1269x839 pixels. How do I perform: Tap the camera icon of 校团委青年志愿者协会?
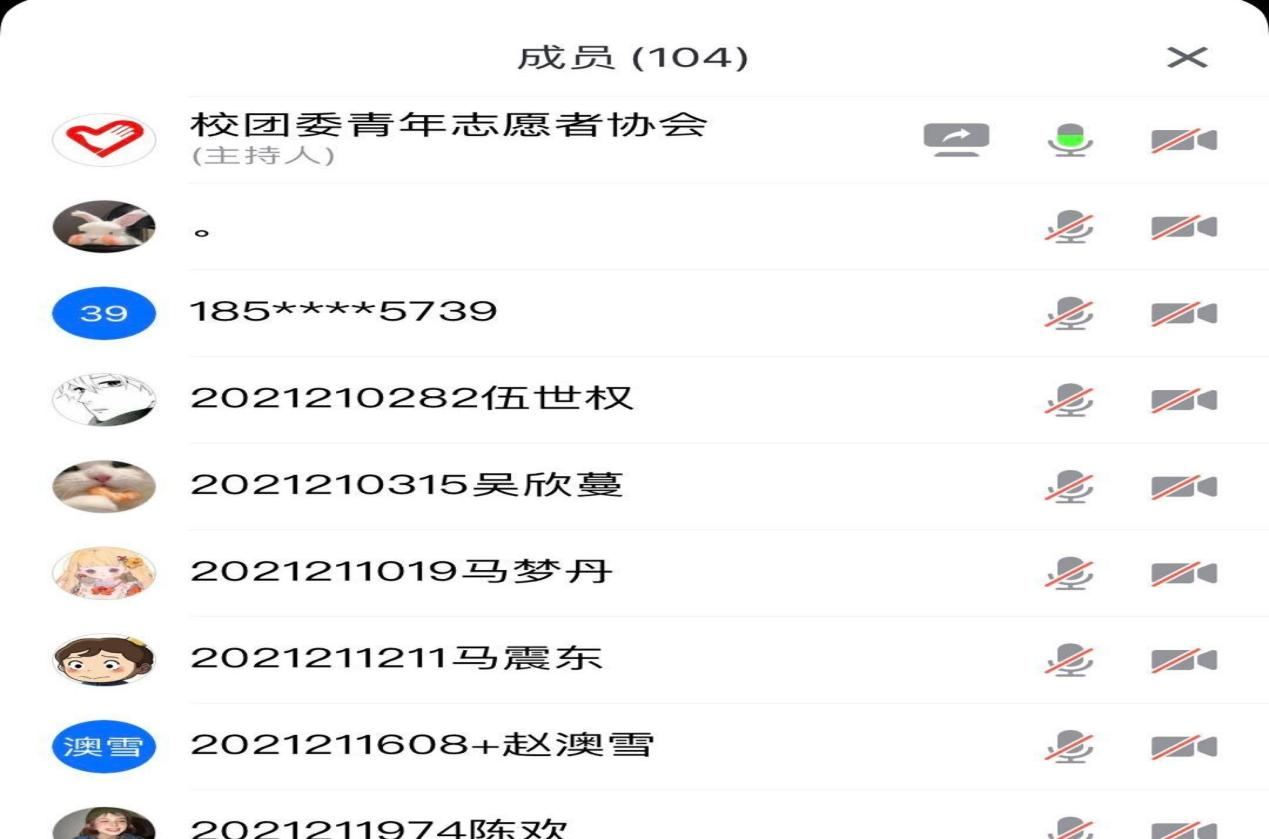(1183, 140)
